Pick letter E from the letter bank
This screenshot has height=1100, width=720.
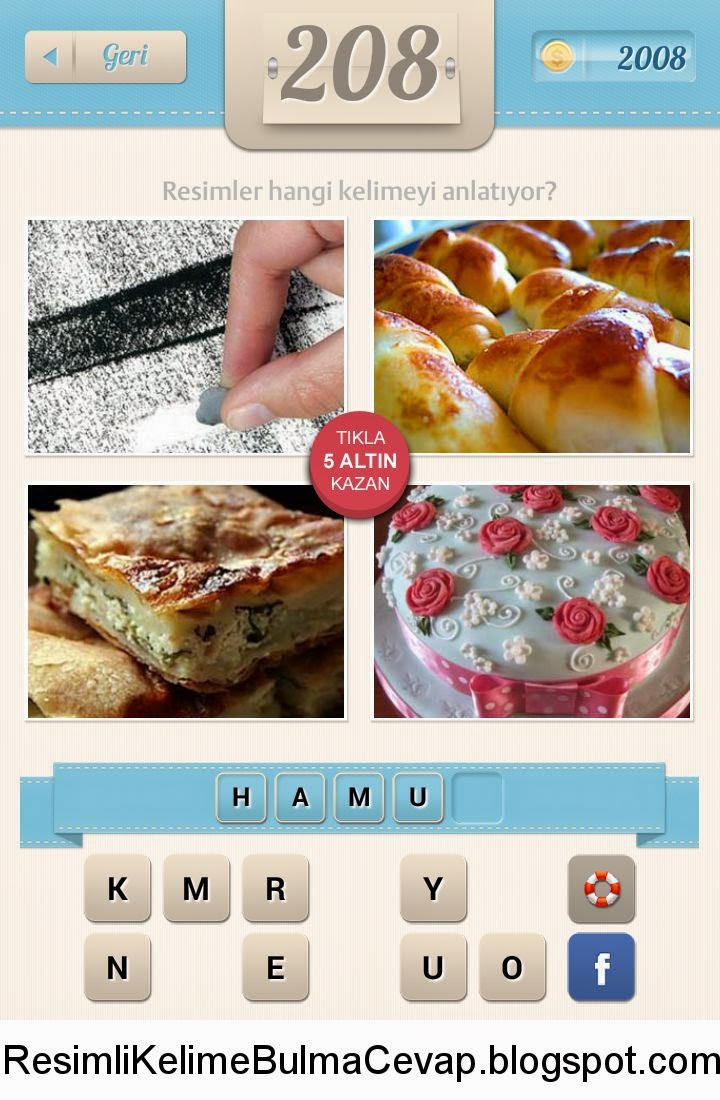point(275,967)
